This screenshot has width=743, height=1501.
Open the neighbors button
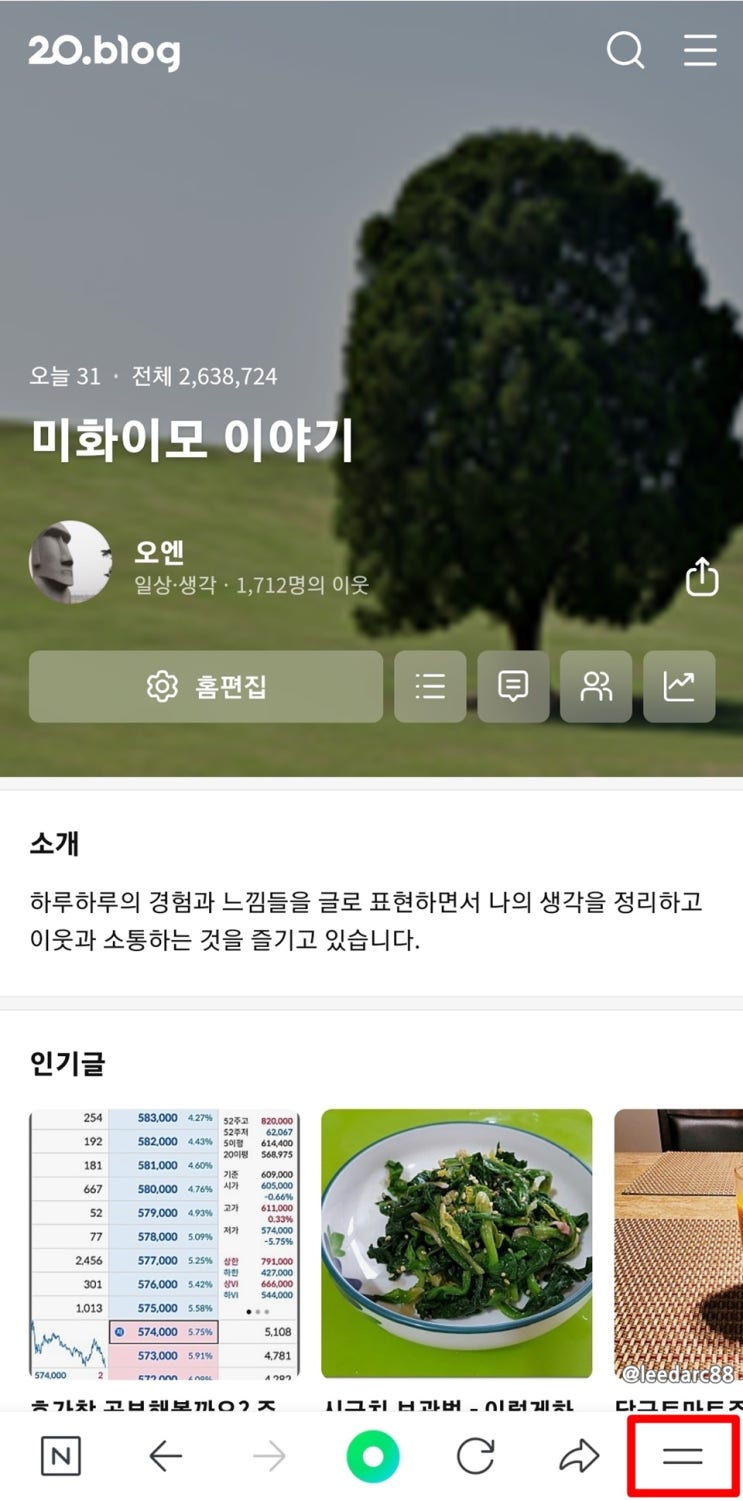click(x=596, y=687)
